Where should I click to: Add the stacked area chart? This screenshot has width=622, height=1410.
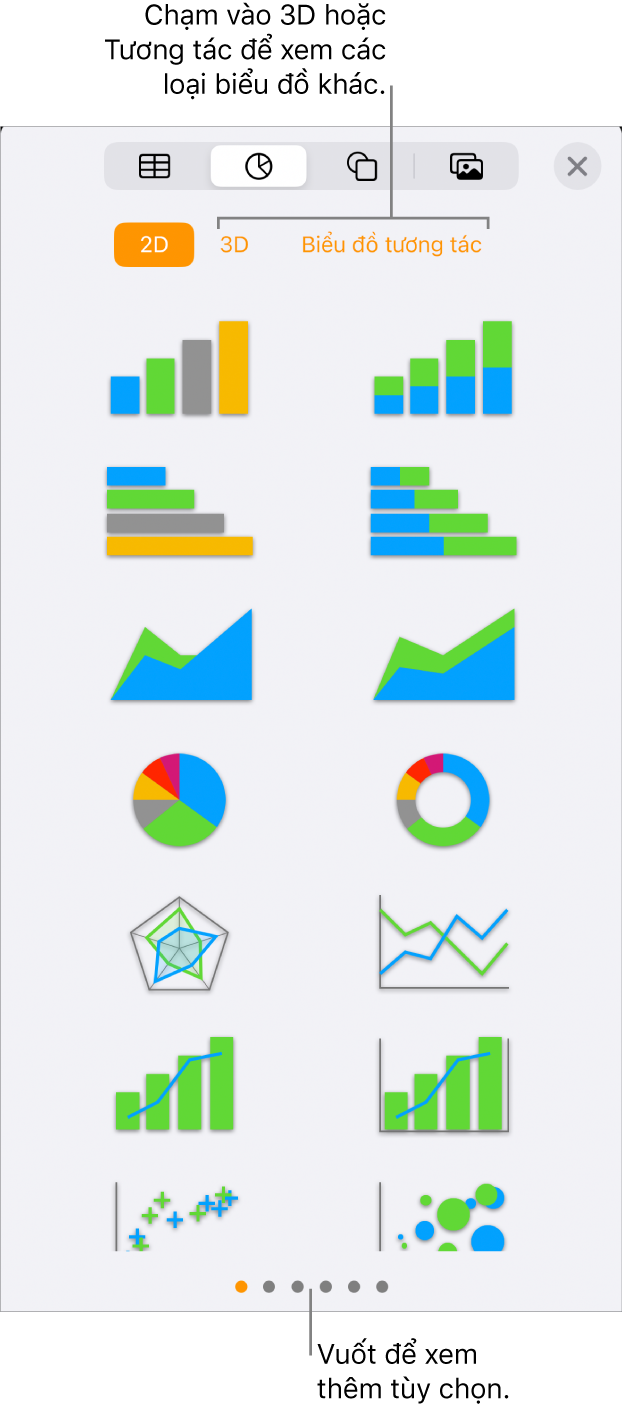[444, 656]
